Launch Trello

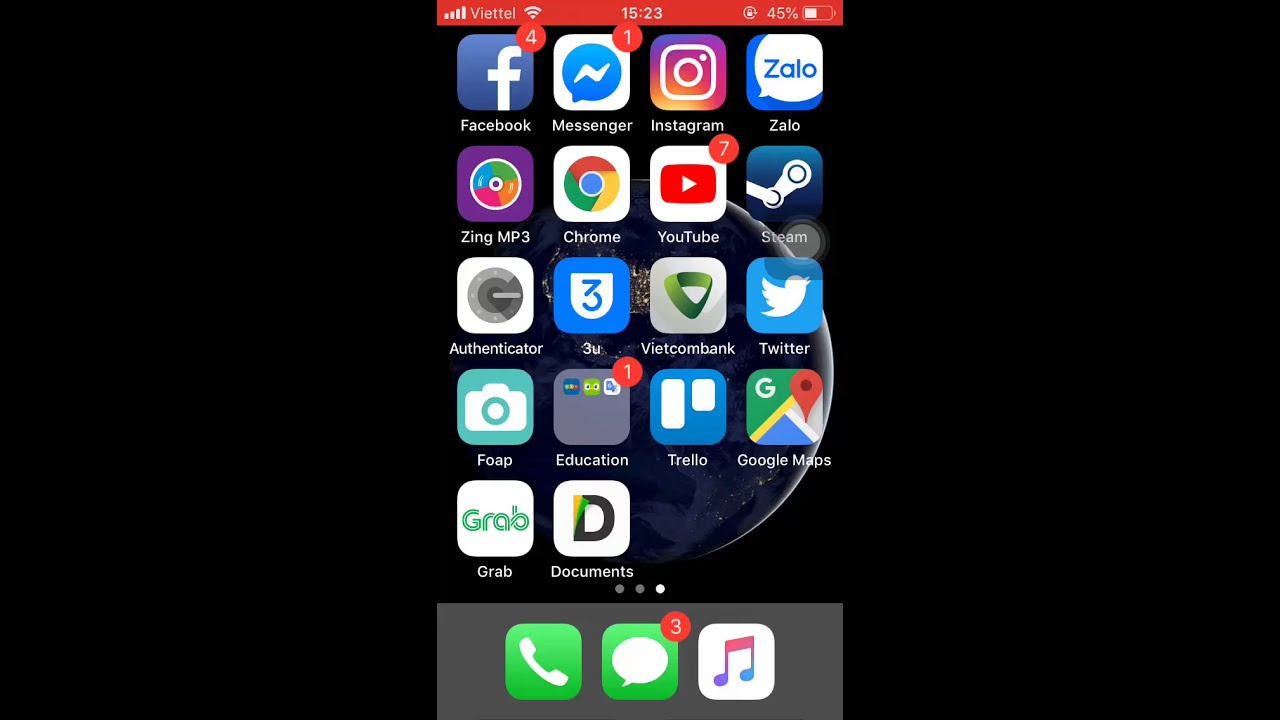(x=688, y=408)
